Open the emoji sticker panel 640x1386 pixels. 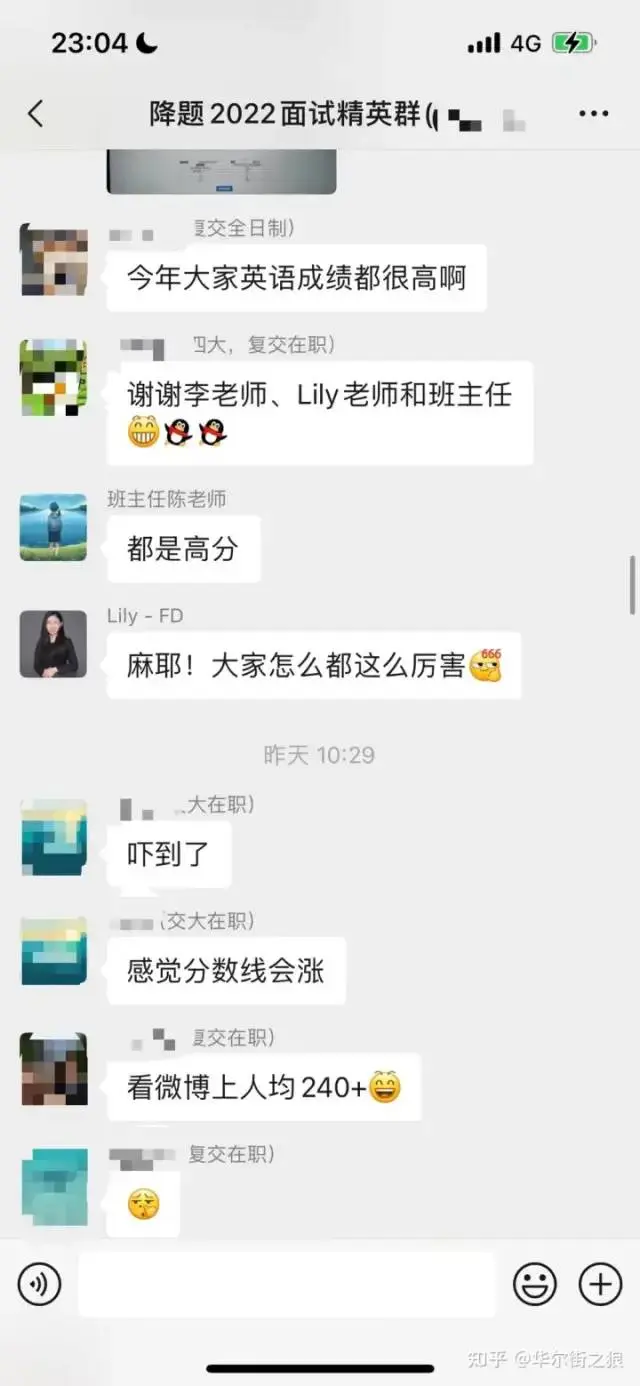pyautogui.click(x=535, y=1284)
